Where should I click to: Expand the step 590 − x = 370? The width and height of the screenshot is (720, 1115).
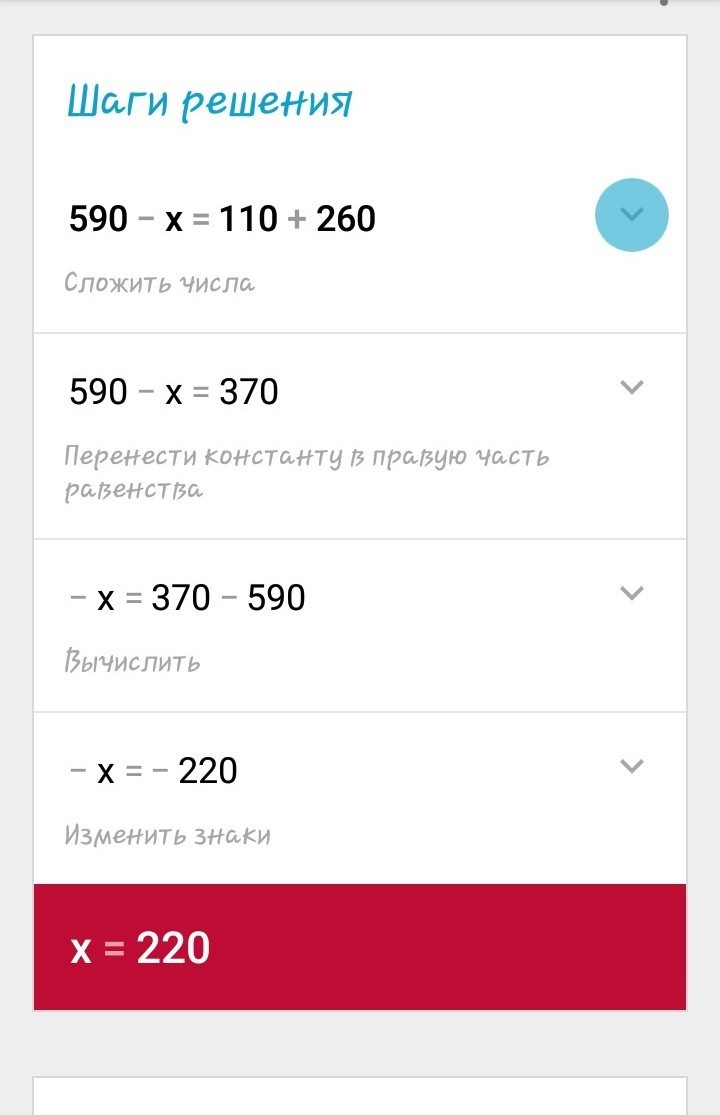tap(631, 387)
